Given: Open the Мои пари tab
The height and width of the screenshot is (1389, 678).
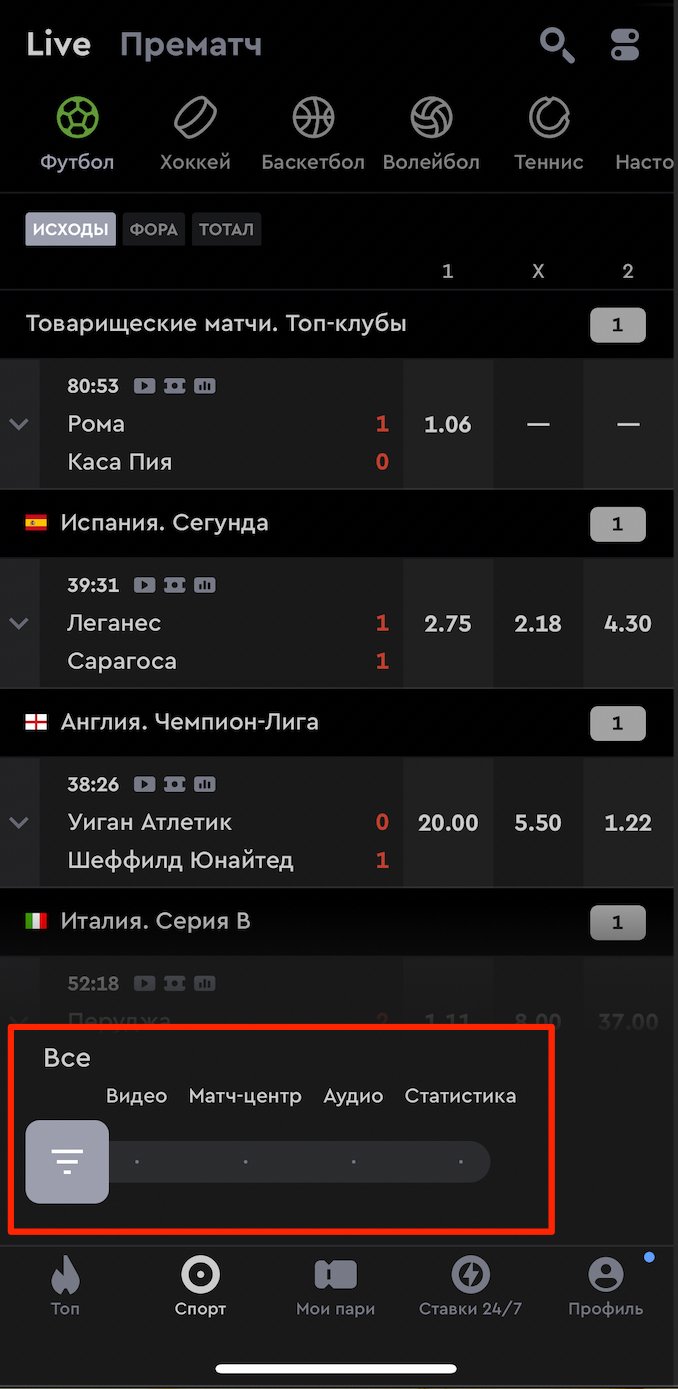Looking at the screenshot, I should [x=335, y=1287].
